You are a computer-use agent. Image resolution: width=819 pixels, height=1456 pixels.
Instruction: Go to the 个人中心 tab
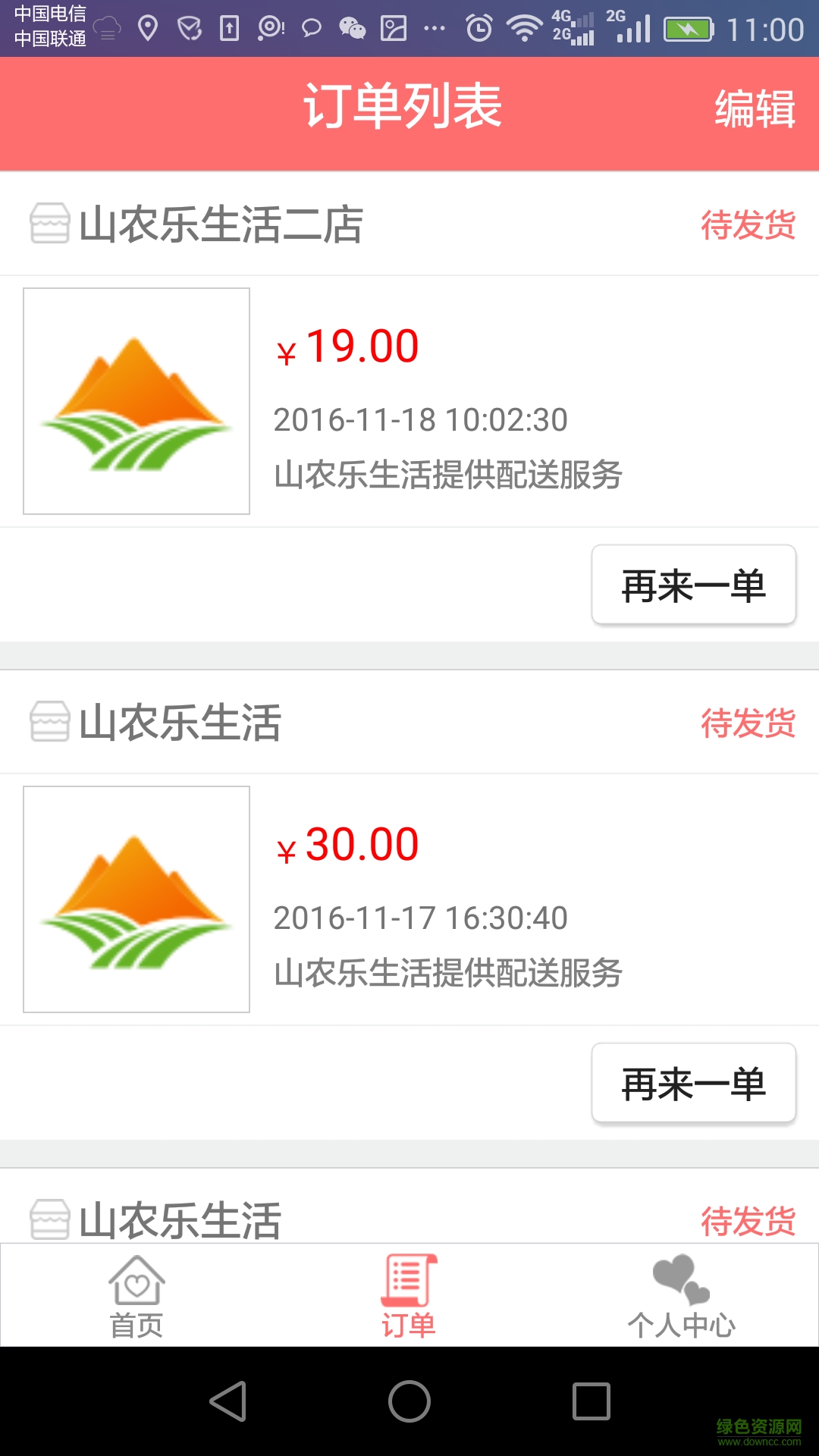click(681, 1297)
